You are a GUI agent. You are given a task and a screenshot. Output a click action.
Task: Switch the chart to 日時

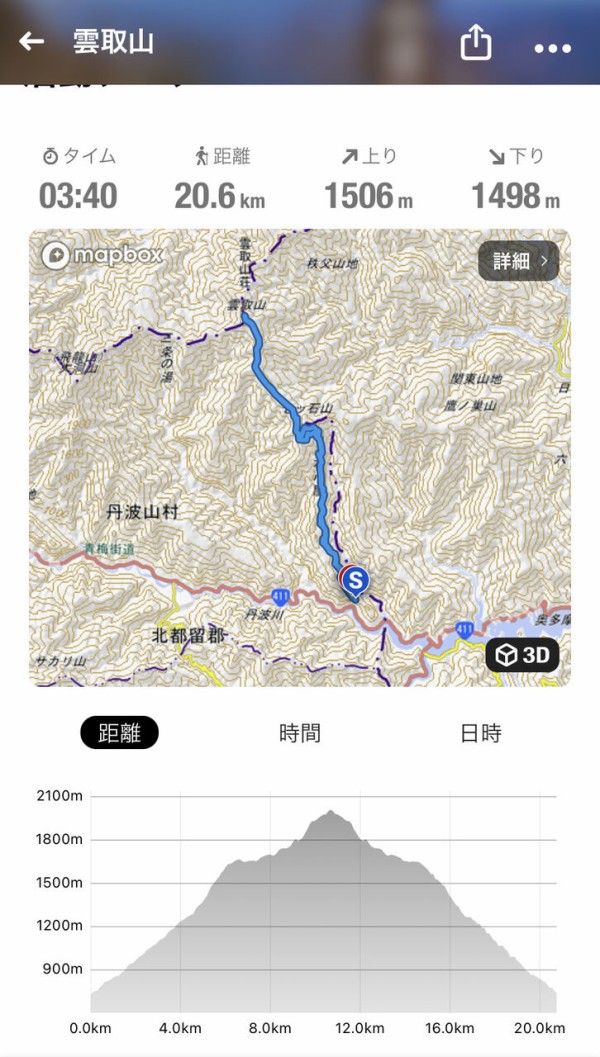[x=480, y=733]
